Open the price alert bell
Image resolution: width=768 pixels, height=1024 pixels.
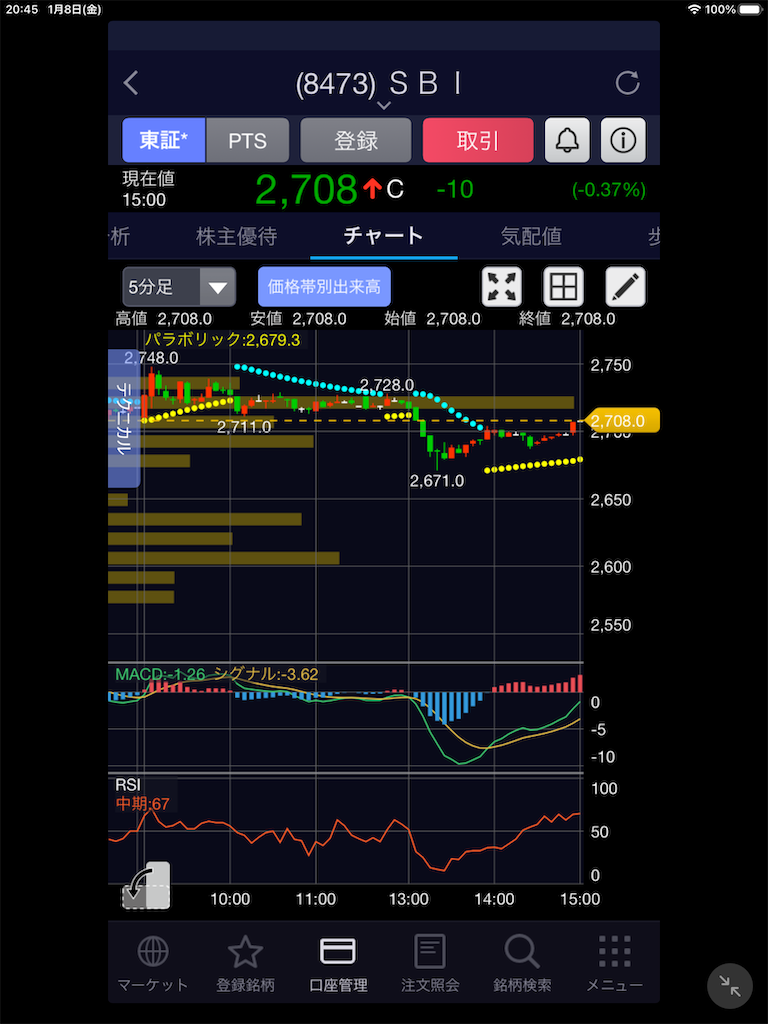click(567, 140)
